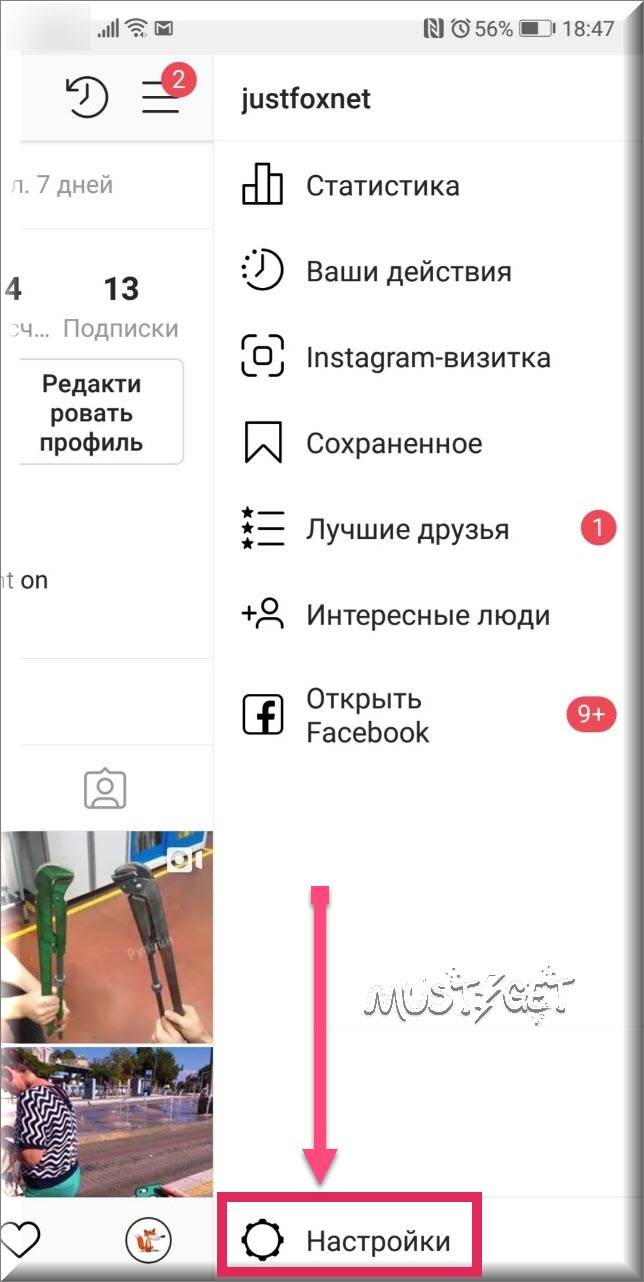Open the fox avatar profile tab
The height and width of the screenshot is (1282, 644).
pos(149,1241)
